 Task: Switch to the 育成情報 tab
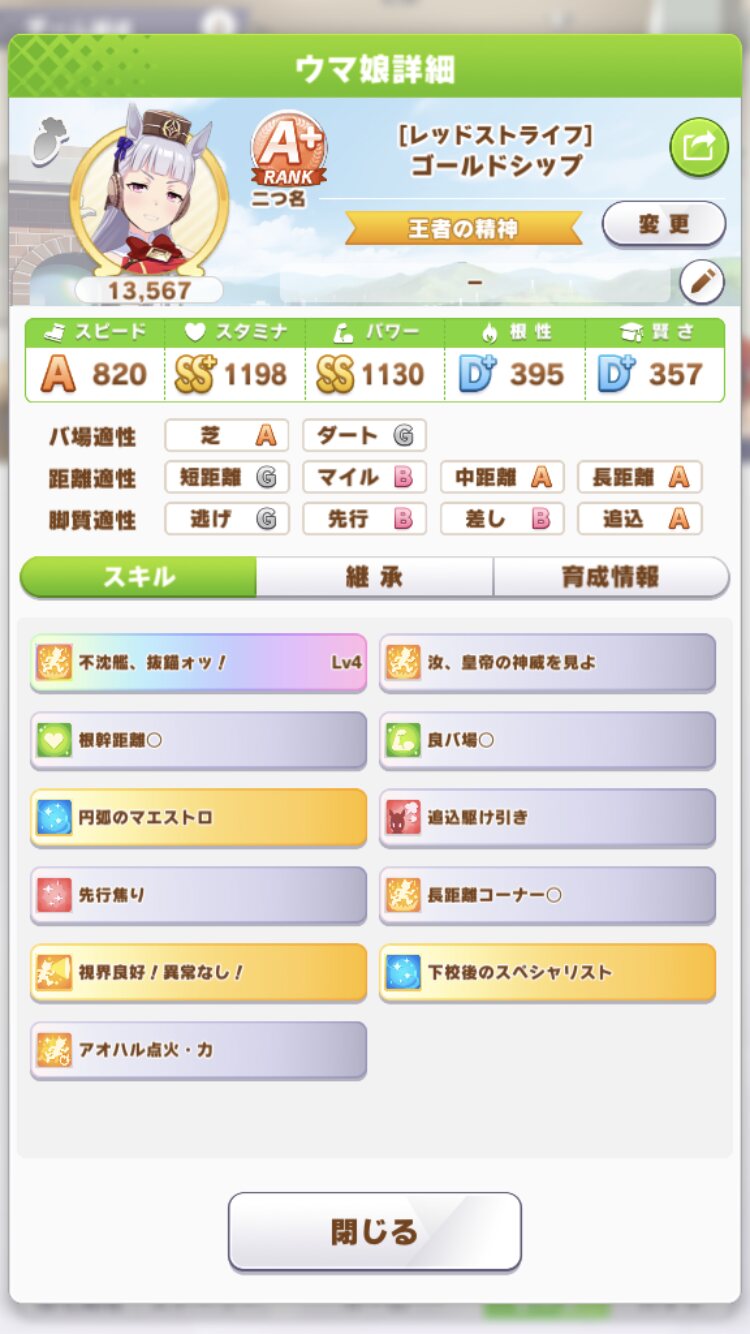point(610,577)
